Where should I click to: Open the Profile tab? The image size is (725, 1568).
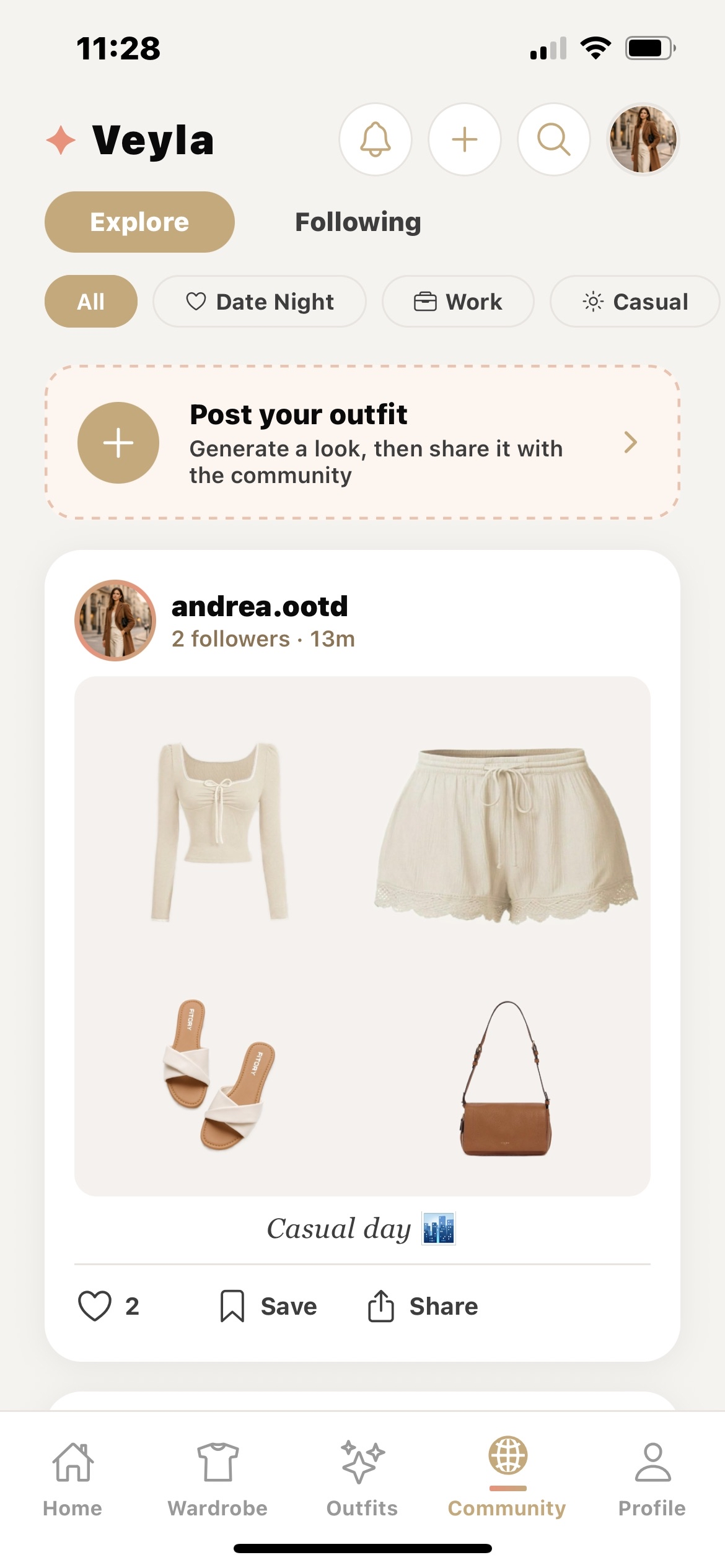(x=652, y=1477)
